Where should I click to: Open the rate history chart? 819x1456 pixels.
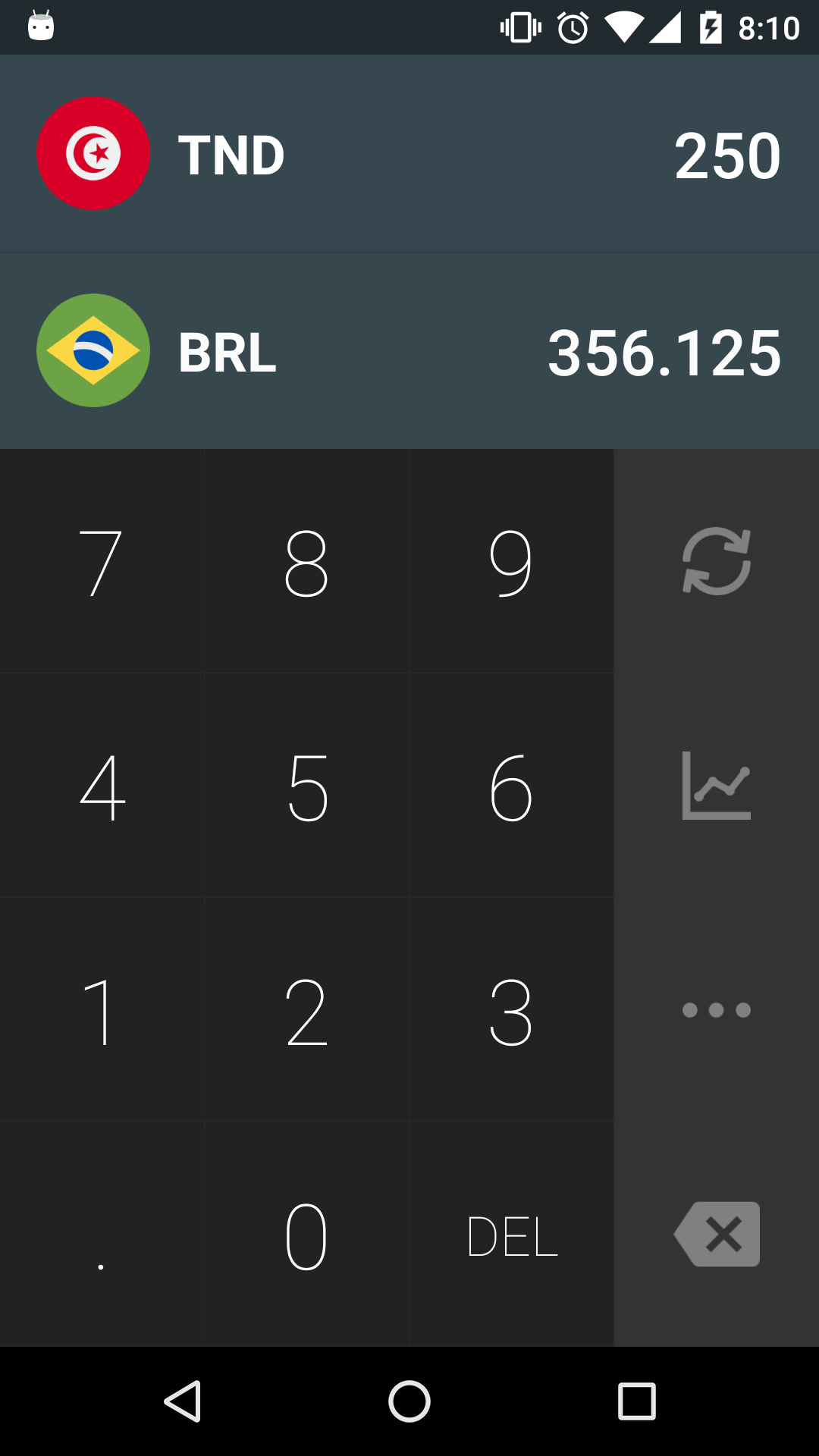coord(717,786)
